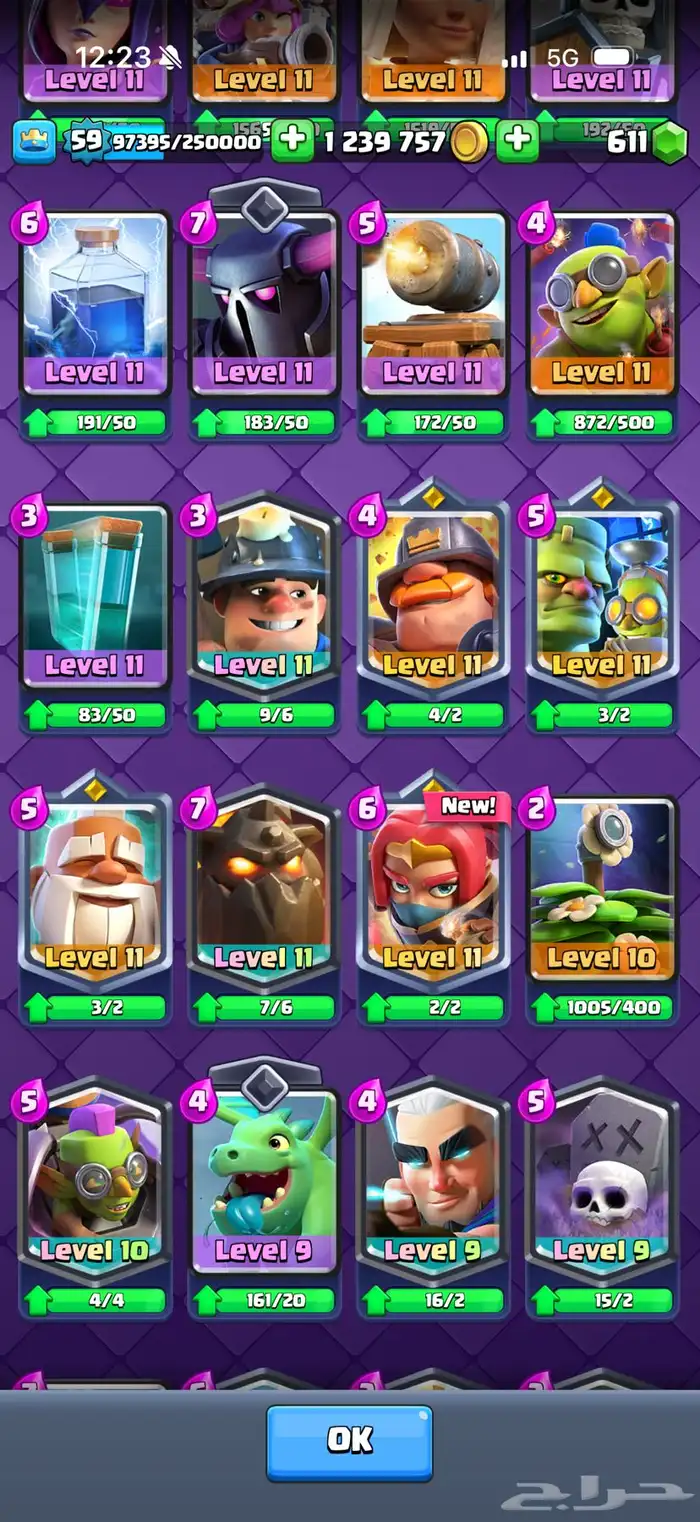
Task: Add more gems with the plus button
Action: (x=517, y=142)
